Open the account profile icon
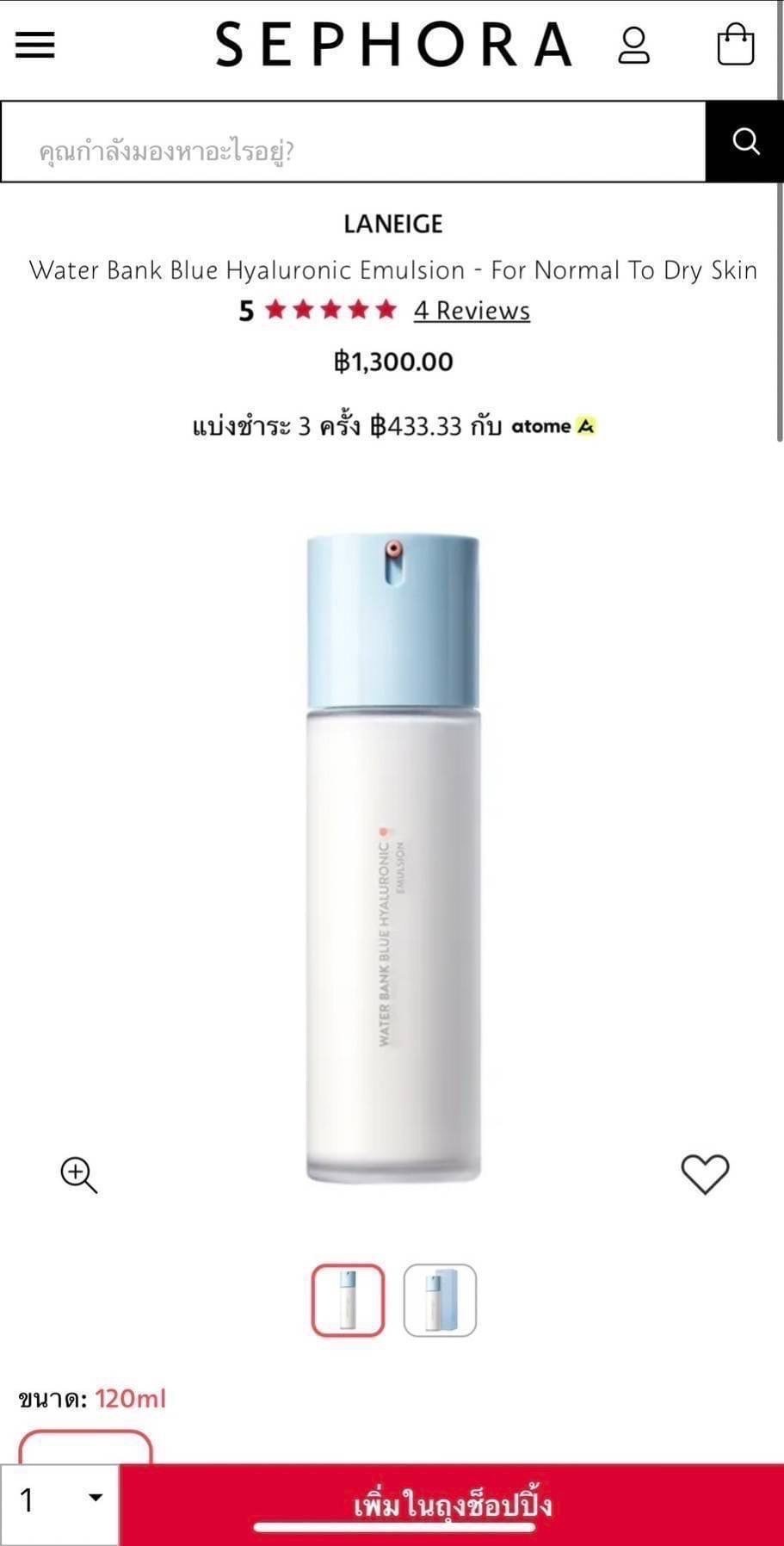 634,46
